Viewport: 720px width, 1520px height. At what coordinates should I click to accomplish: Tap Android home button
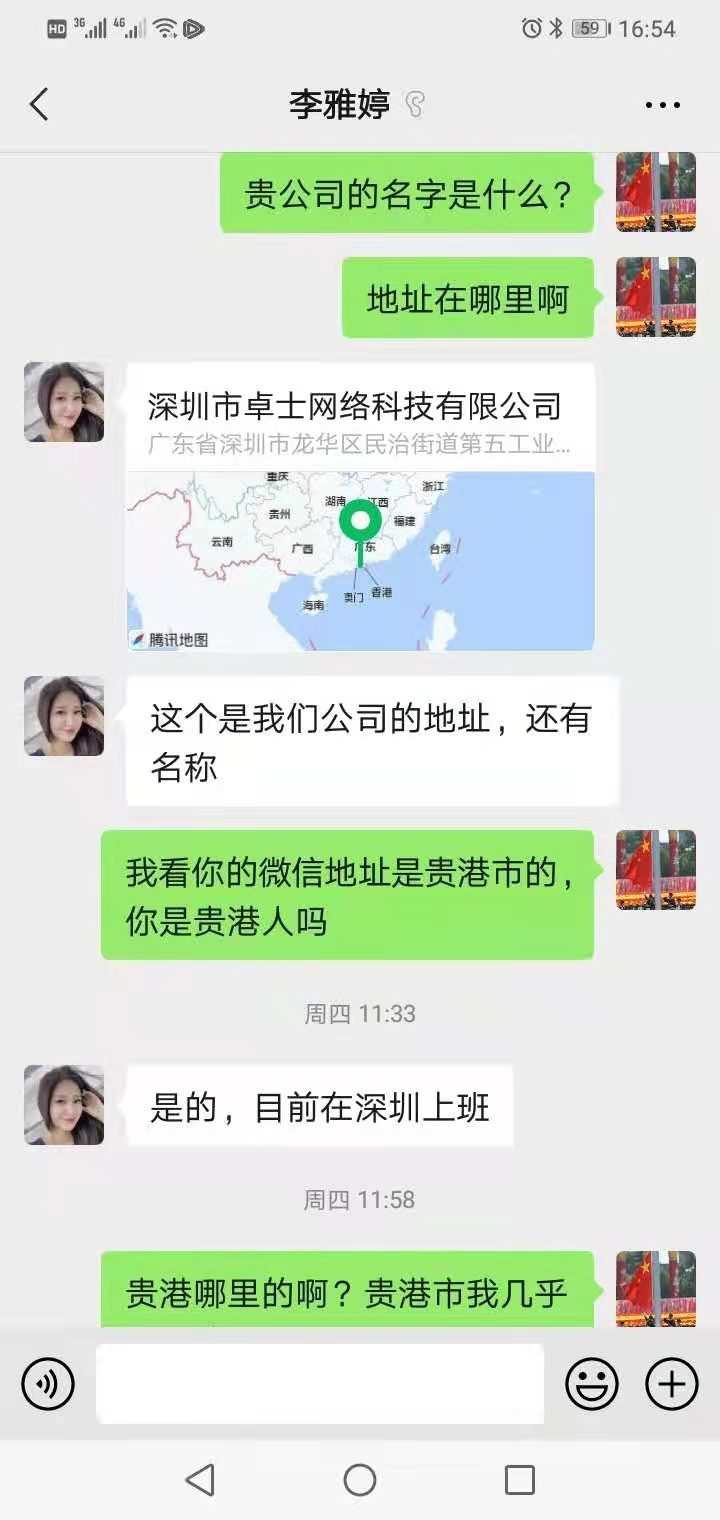click(x=360, y=1479)
